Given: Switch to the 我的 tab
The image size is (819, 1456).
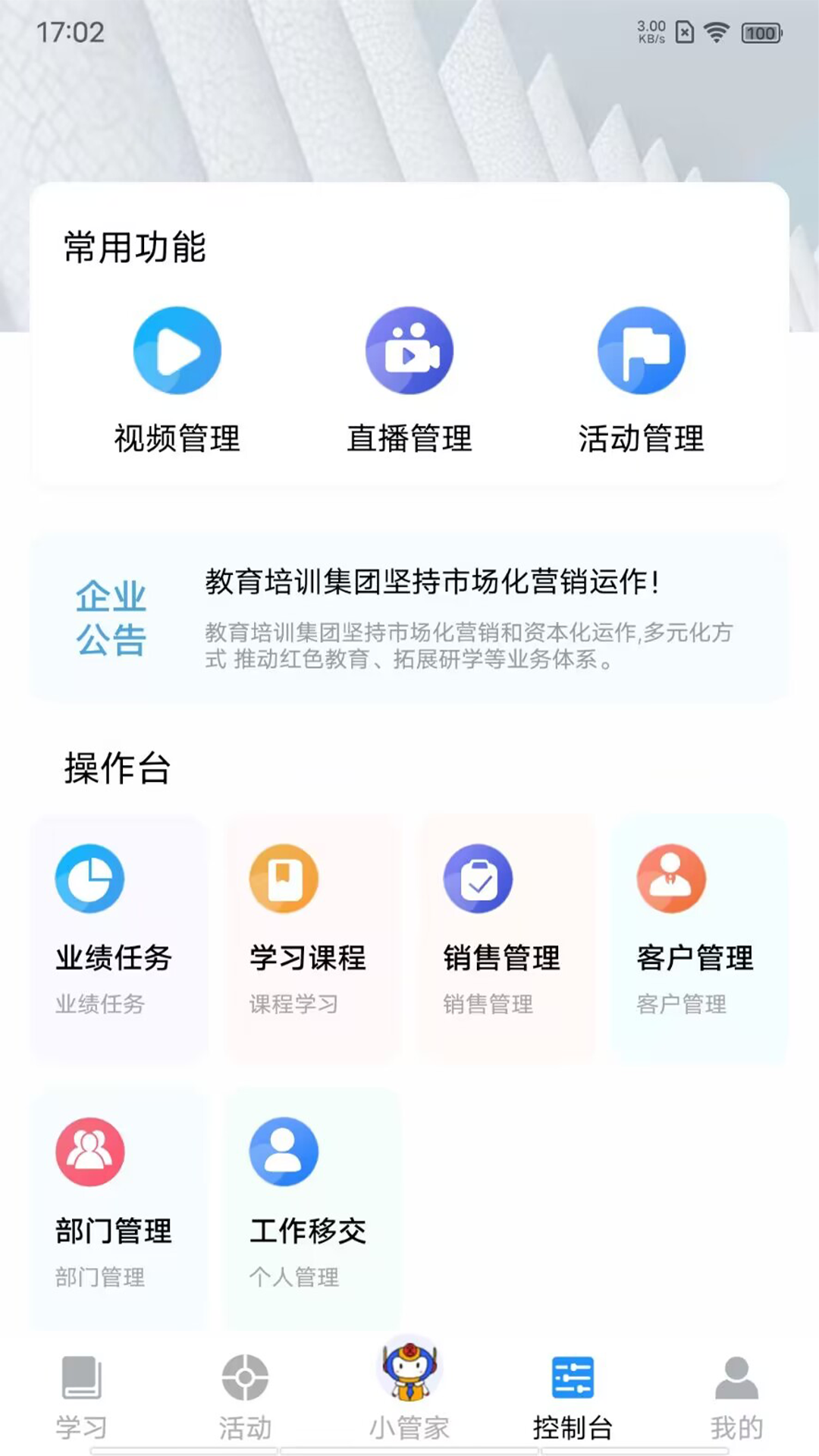Looking at the screenshot, I should [x=736, y=1399].
